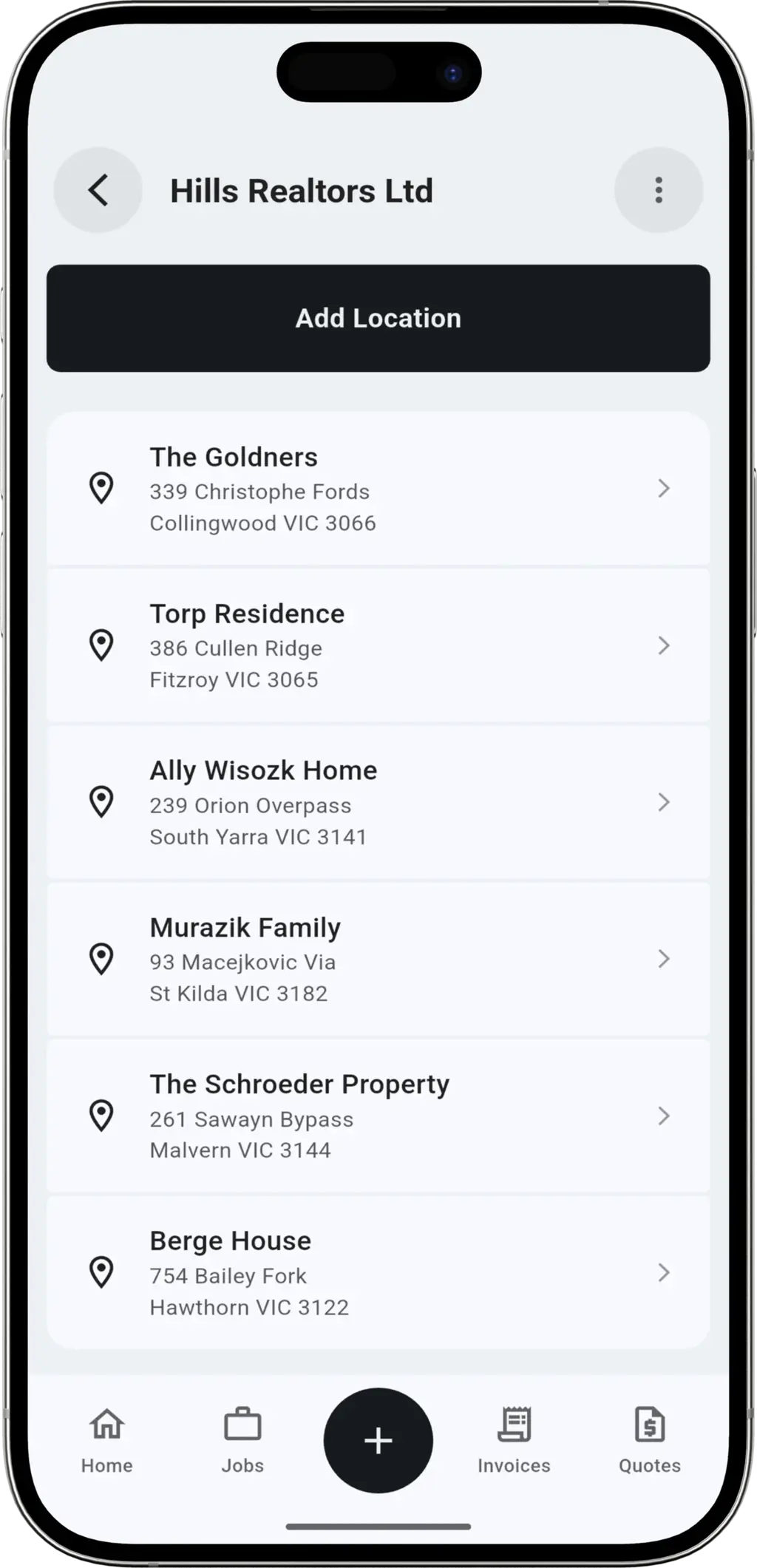This screenshot has height=1568, width=757.
Task: Open the three-dot overflow menu
Action: [657, 190]
